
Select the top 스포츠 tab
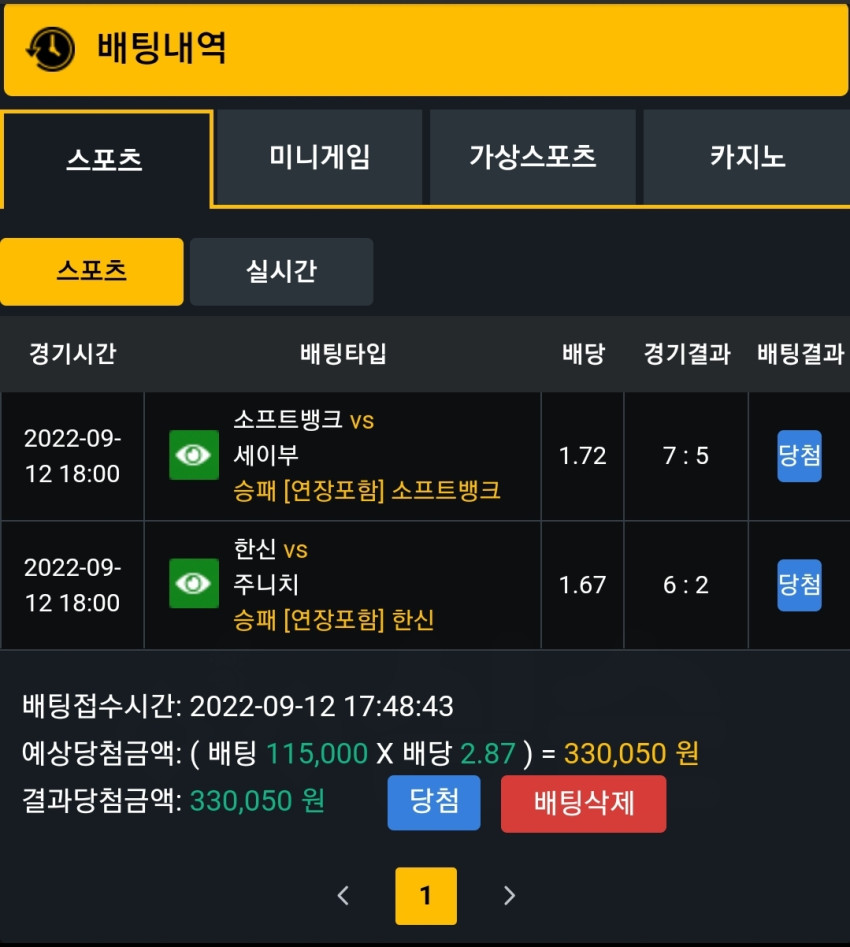coord(106,159)
